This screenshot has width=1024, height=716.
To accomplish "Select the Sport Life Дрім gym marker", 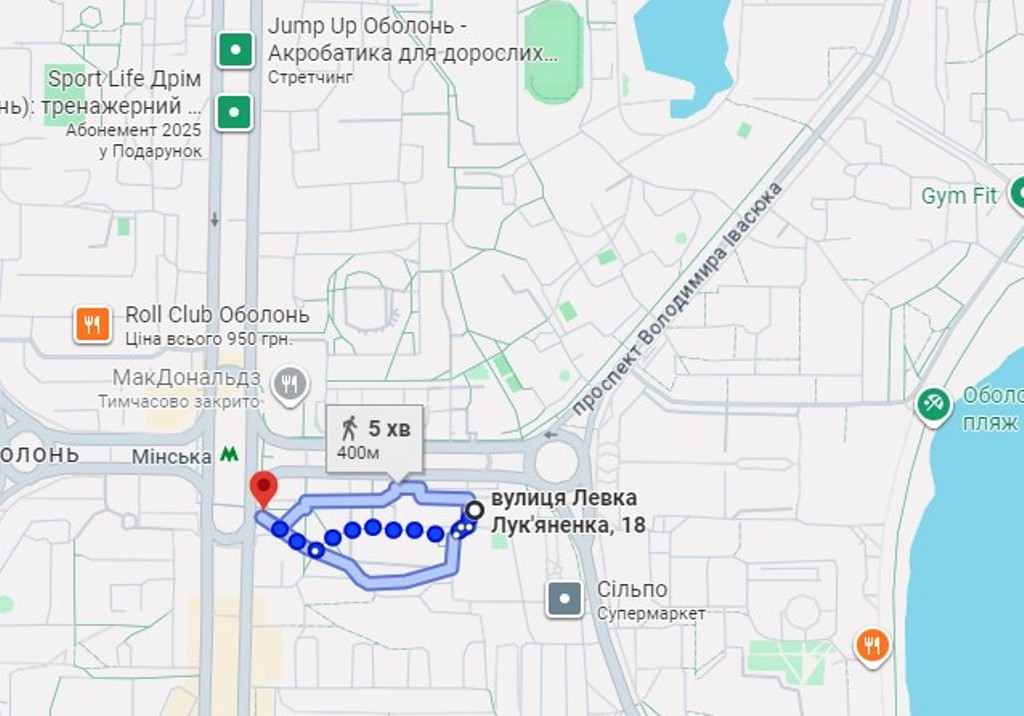I will pos(235,112).
